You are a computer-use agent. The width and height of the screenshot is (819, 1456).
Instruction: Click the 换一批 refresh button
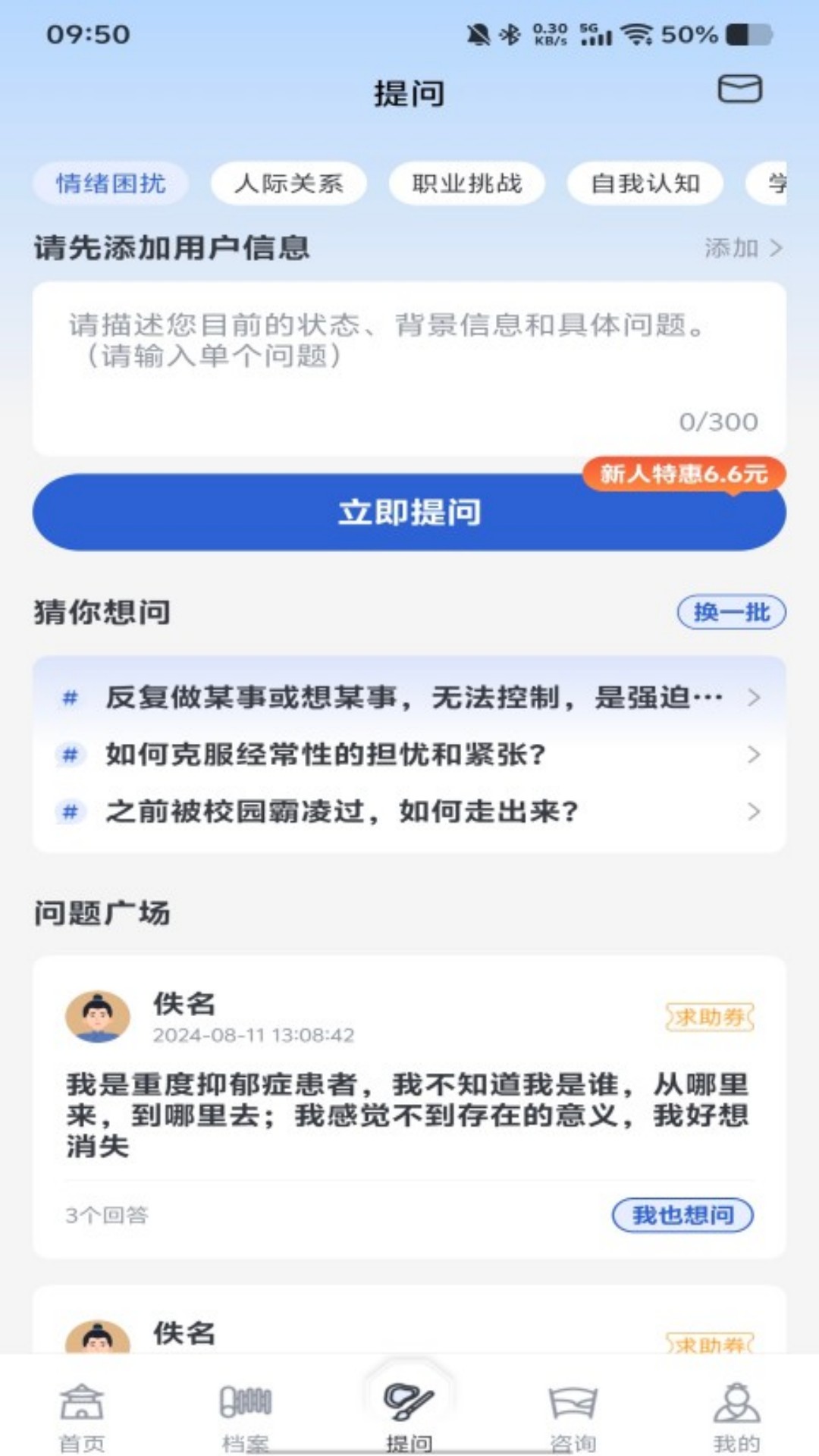point(731,613)
